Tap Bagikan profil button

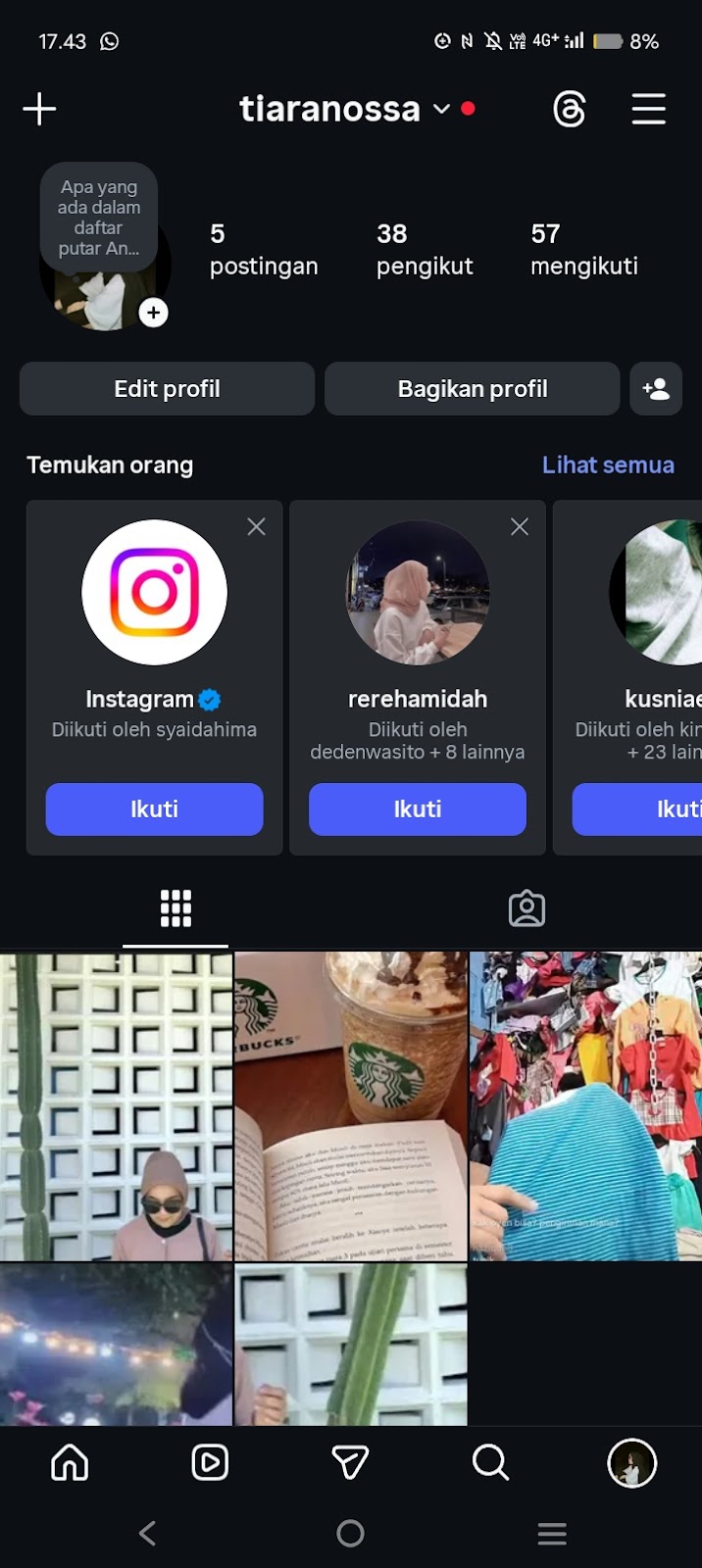tap(472, 389)
